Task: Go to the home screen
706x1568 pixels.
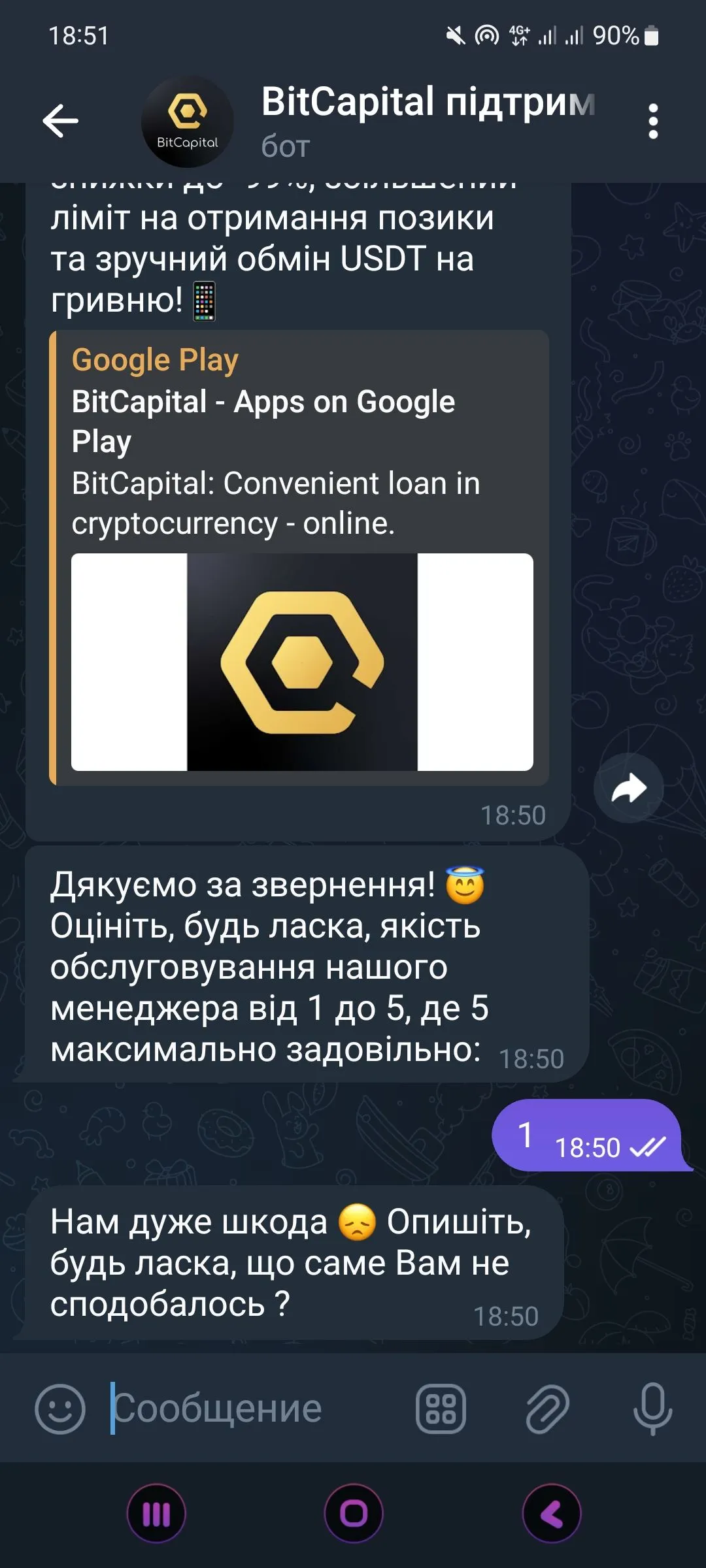Action: pos(354,1513)
